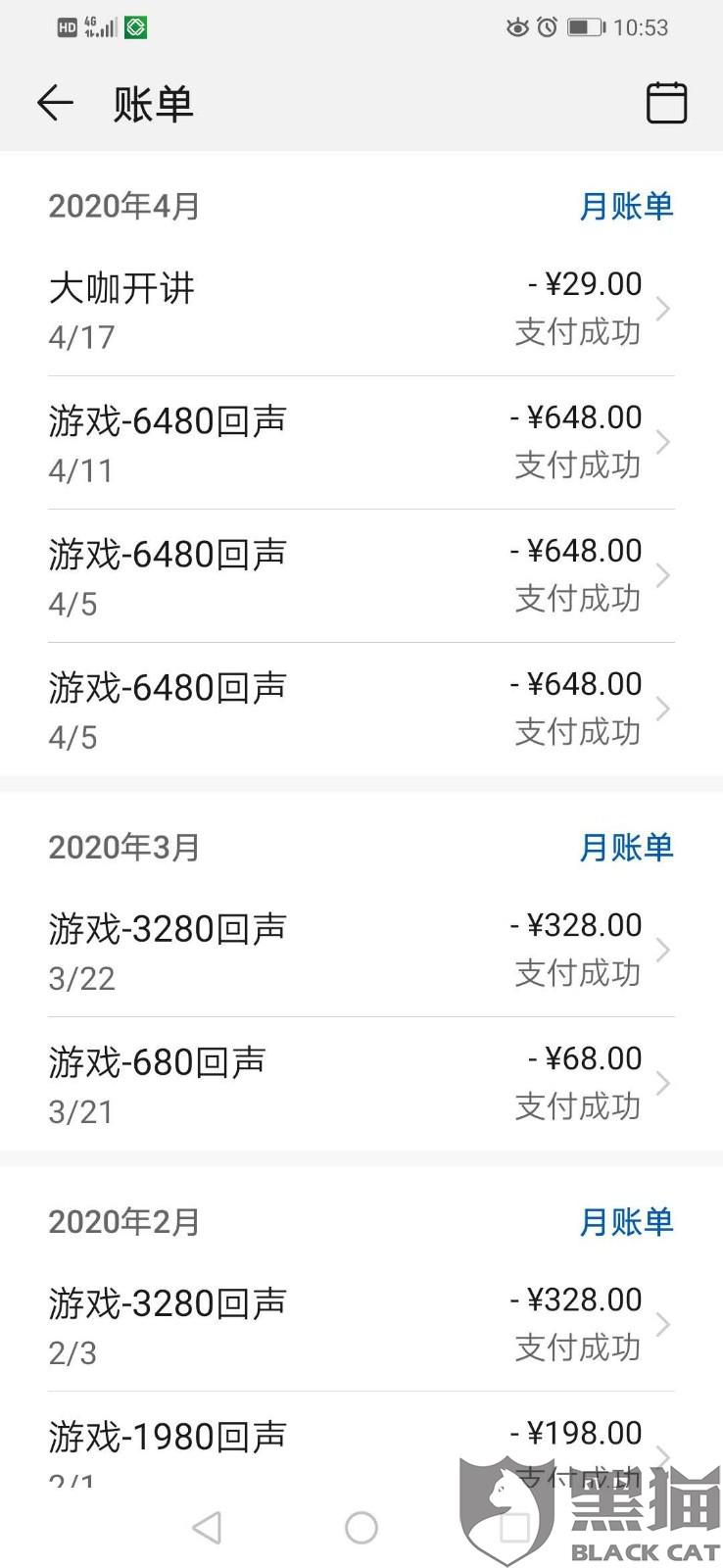The width and height of the screenshot is (723, 1568).
Task: Open the 游戏-3280回声 payment dated 3/22
Action: point(361,951)
